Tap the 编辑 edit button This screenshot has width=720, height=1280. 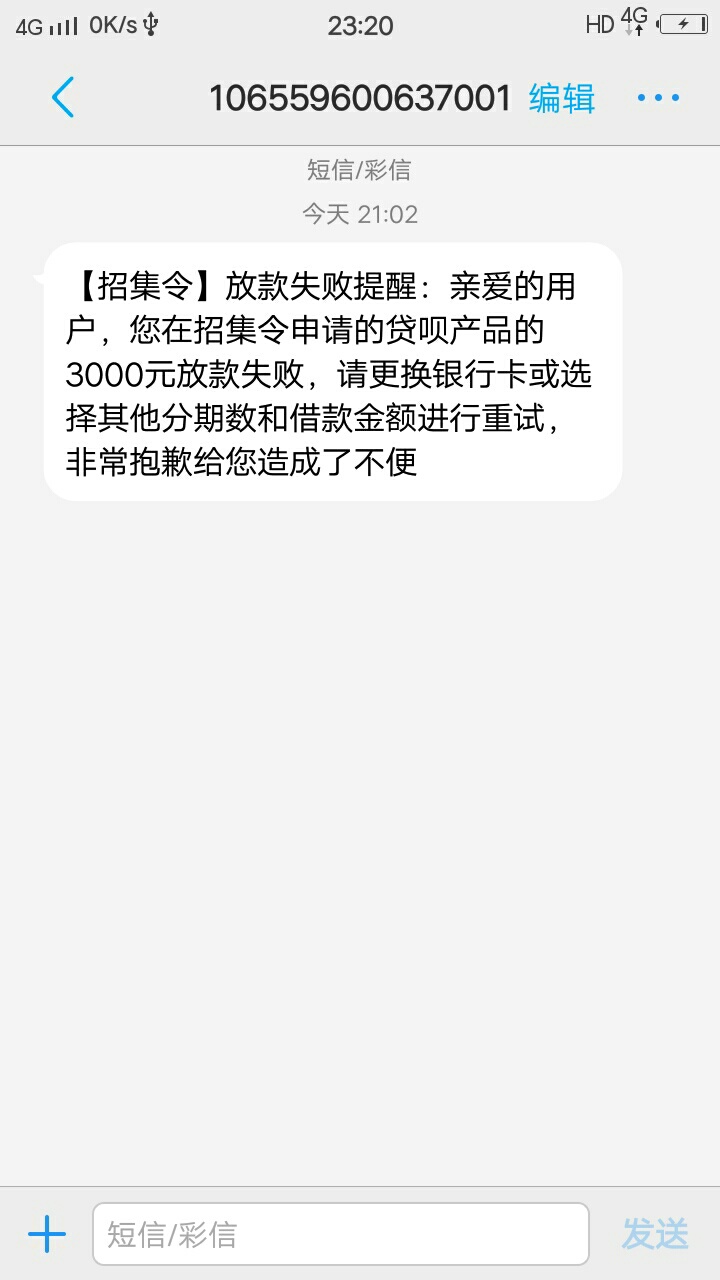(x=562, y=98)
